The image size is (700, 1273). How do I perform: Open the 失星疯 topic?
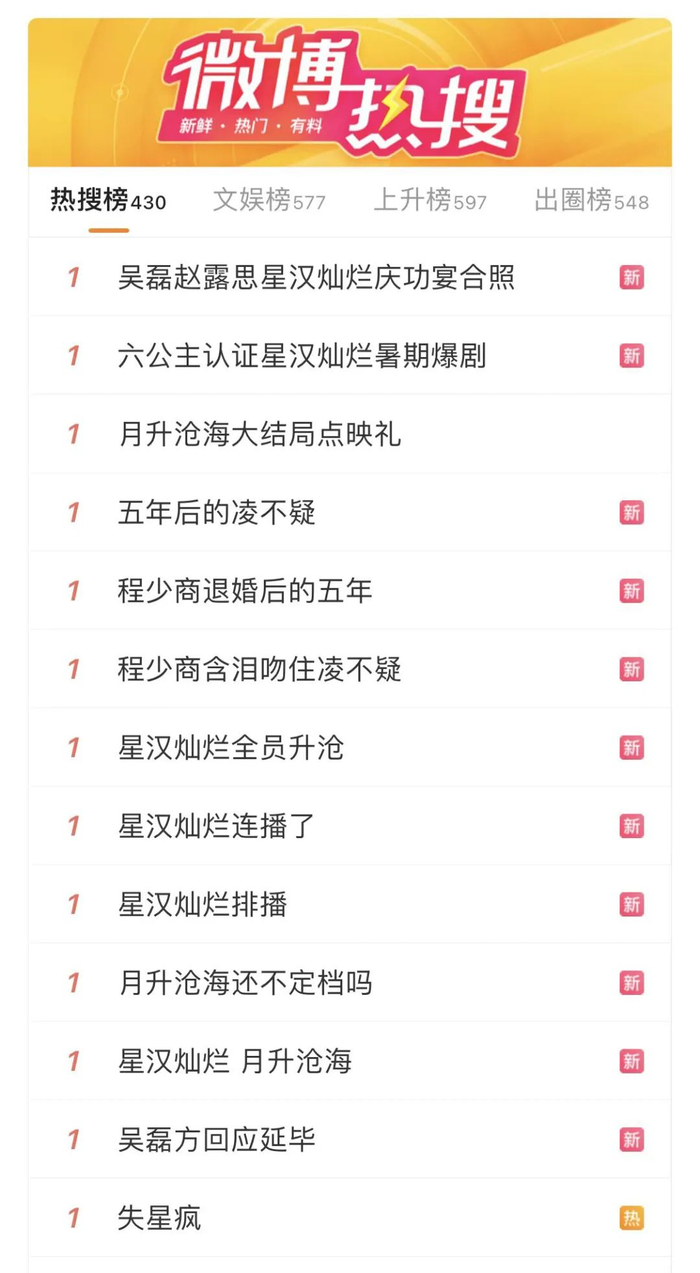coord(160,1218)
